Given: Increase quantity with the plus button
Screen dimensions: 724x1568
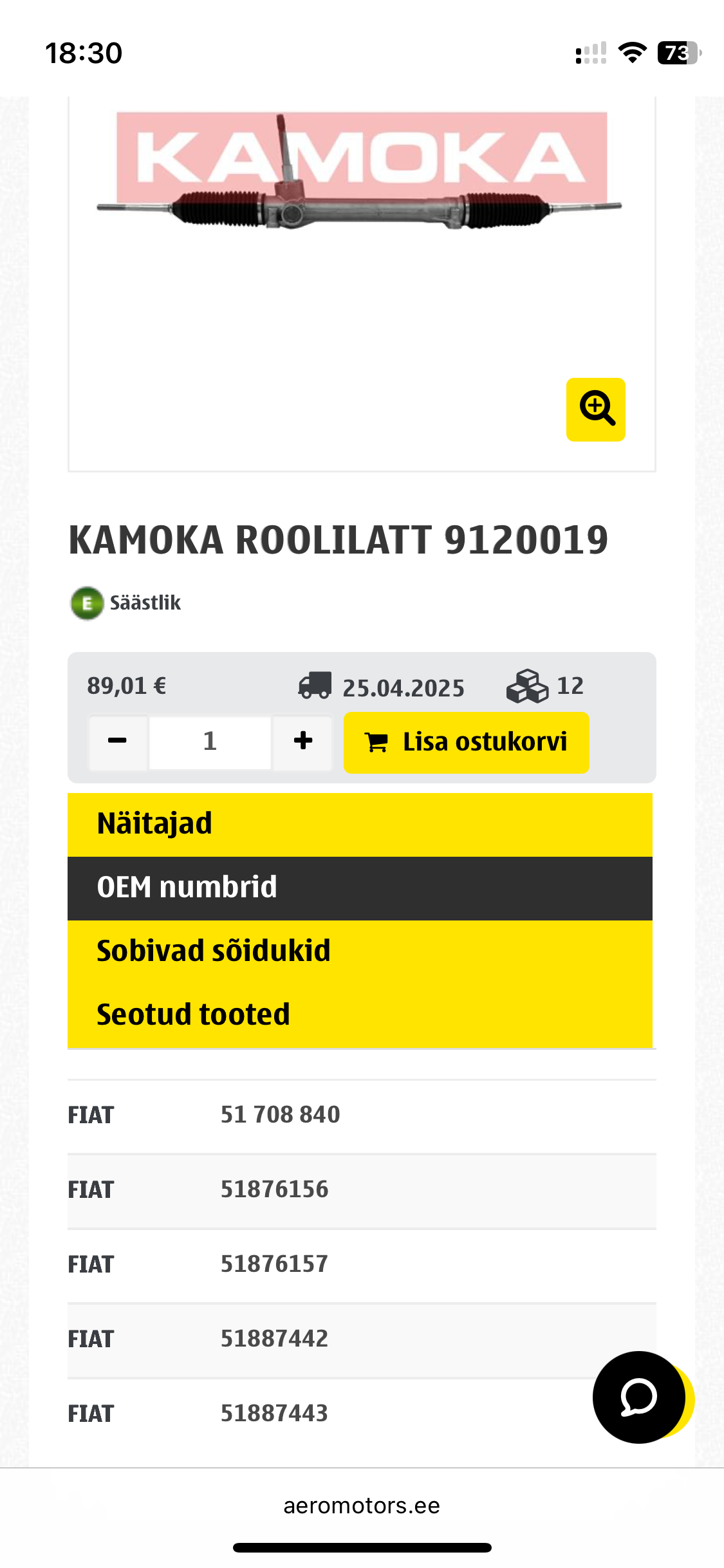Looking at the screenshot, I should [x=302, y=742].
